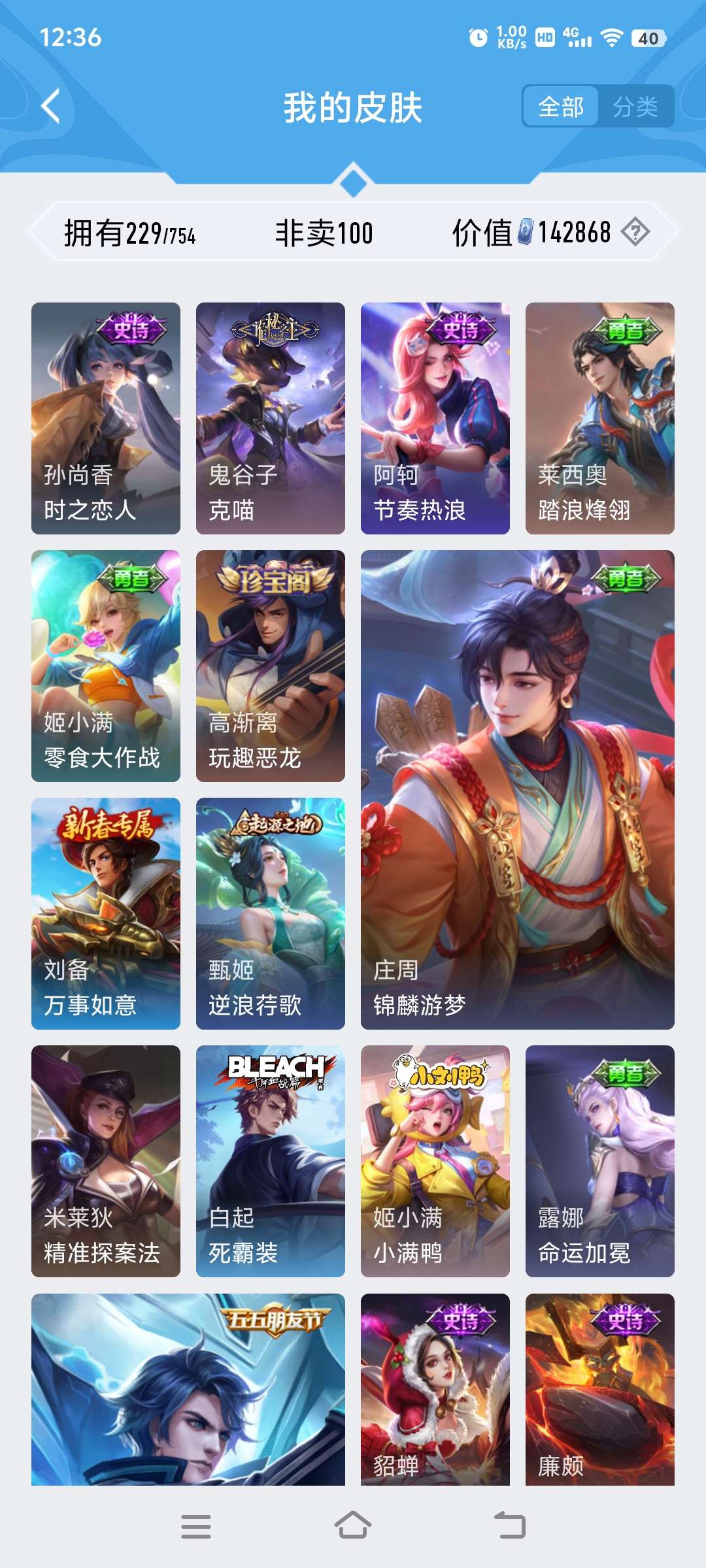This screenshot has height=1568, width=706.
Task: Open 貂蝉 epic skin card
Action: (435, 1389)
